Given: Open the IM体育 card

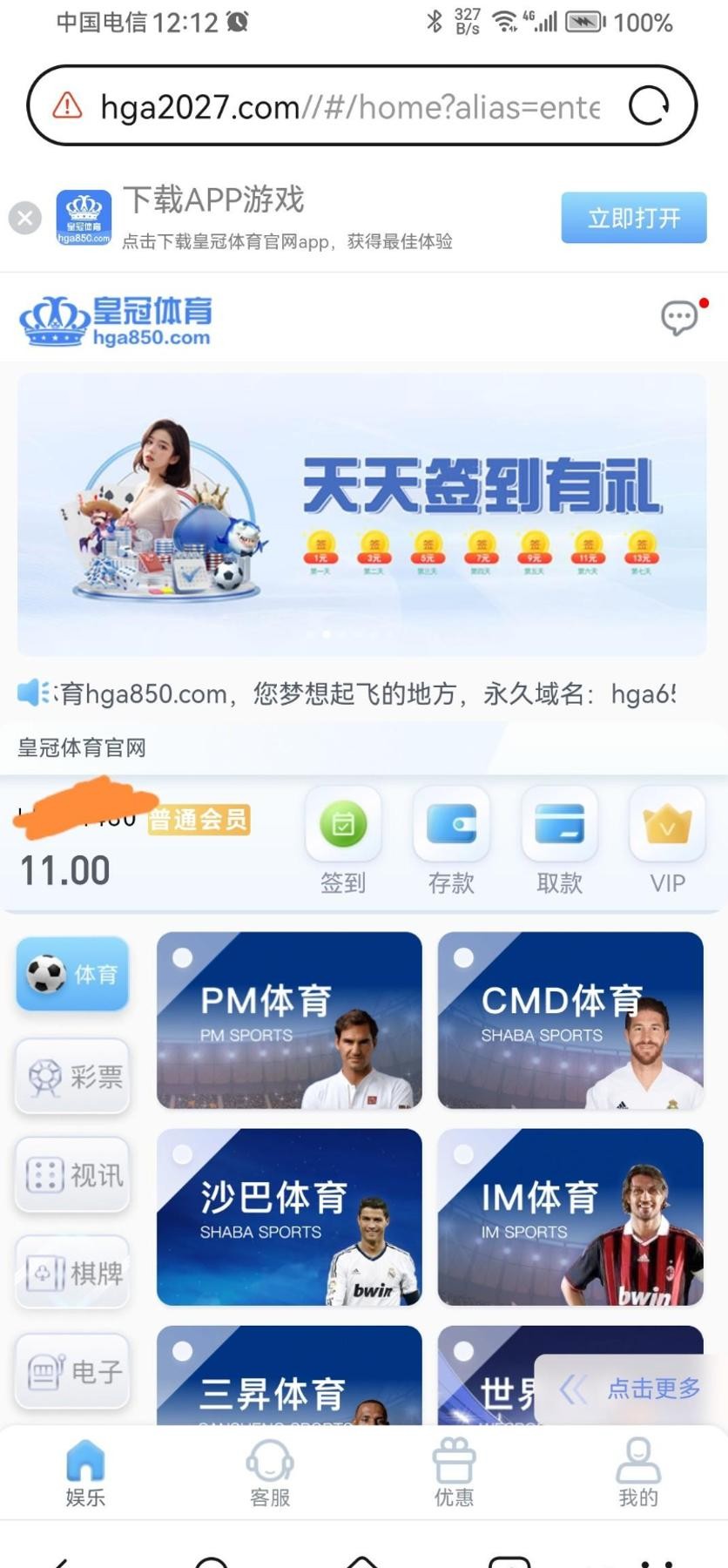Looking at the screenshot, I should click(x=570, y=1217).
